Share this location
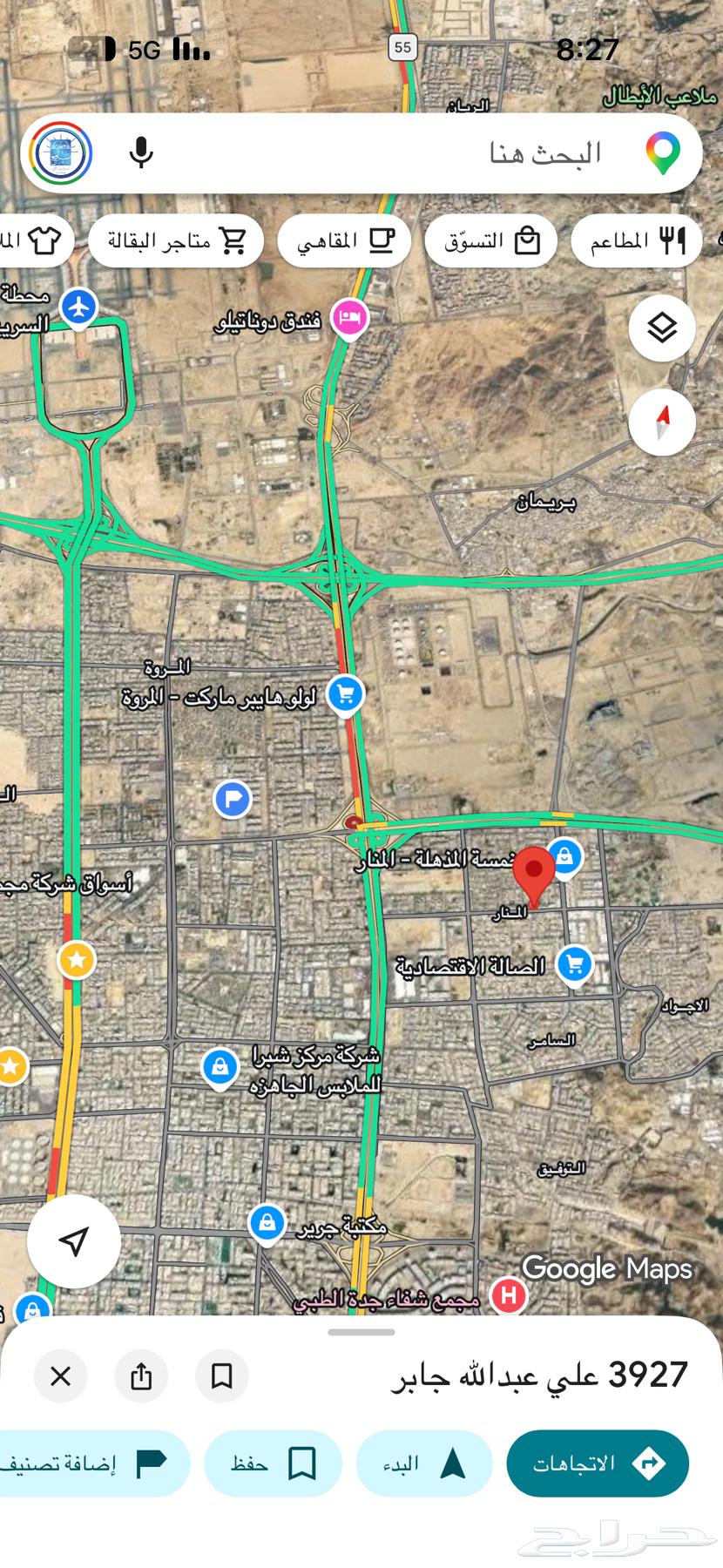Viewport: 723px width, 1568px height. click(141, 1376)
